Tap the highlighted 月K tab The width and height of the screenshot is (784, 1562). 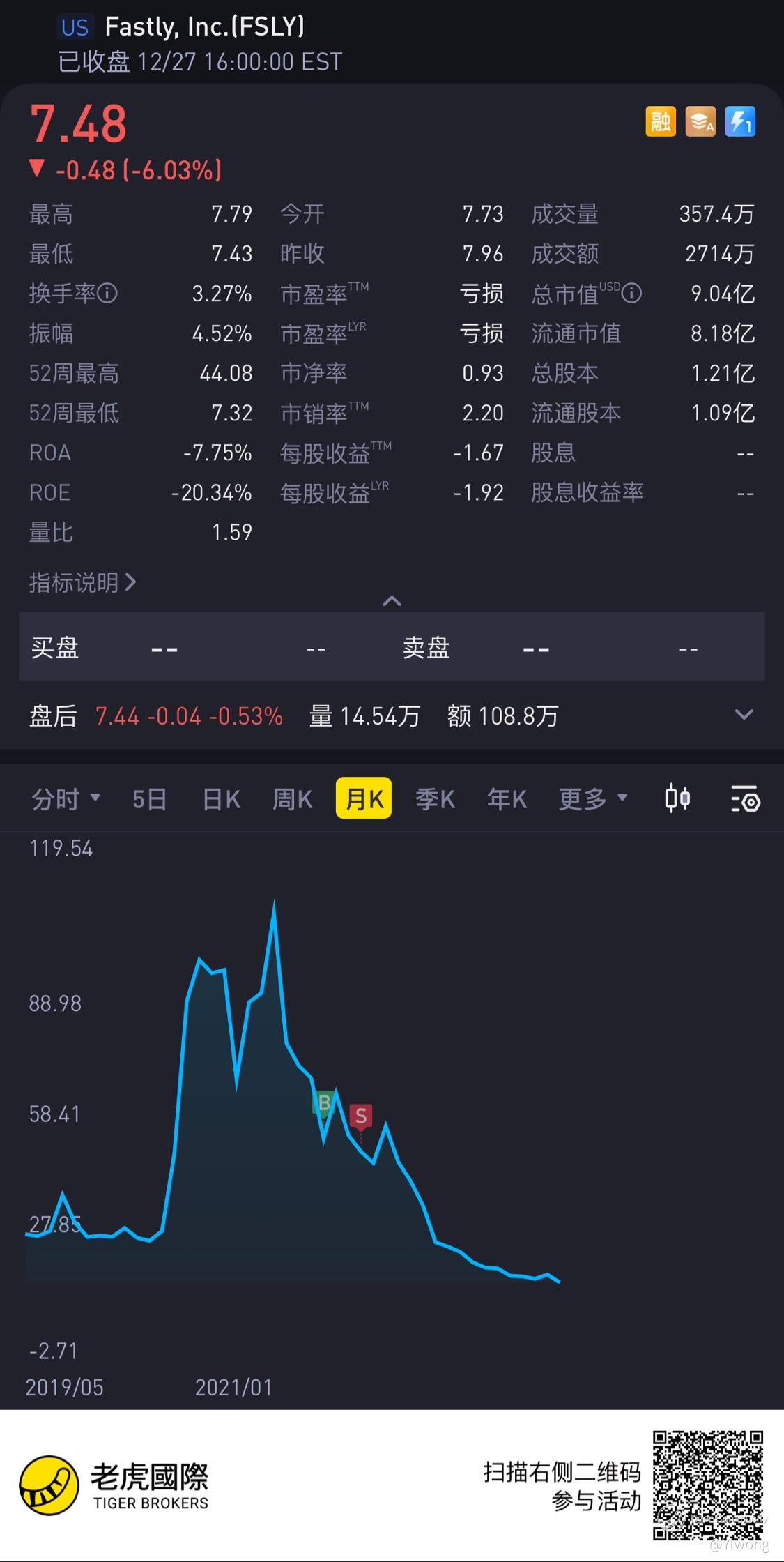click(364, 798)
